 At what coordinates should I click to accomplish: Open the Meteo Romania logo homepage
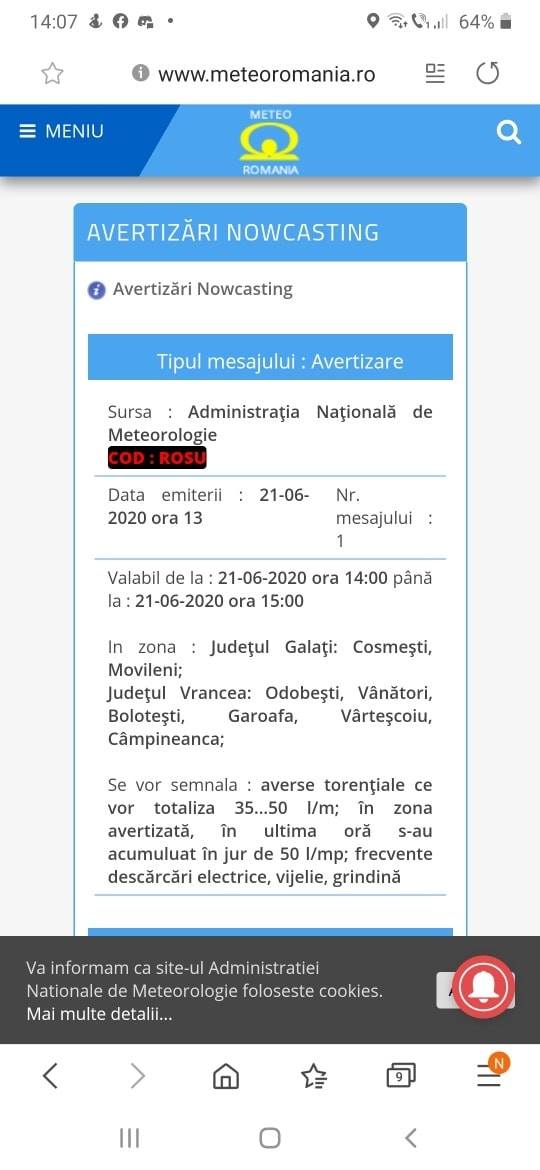pos(269,141)
